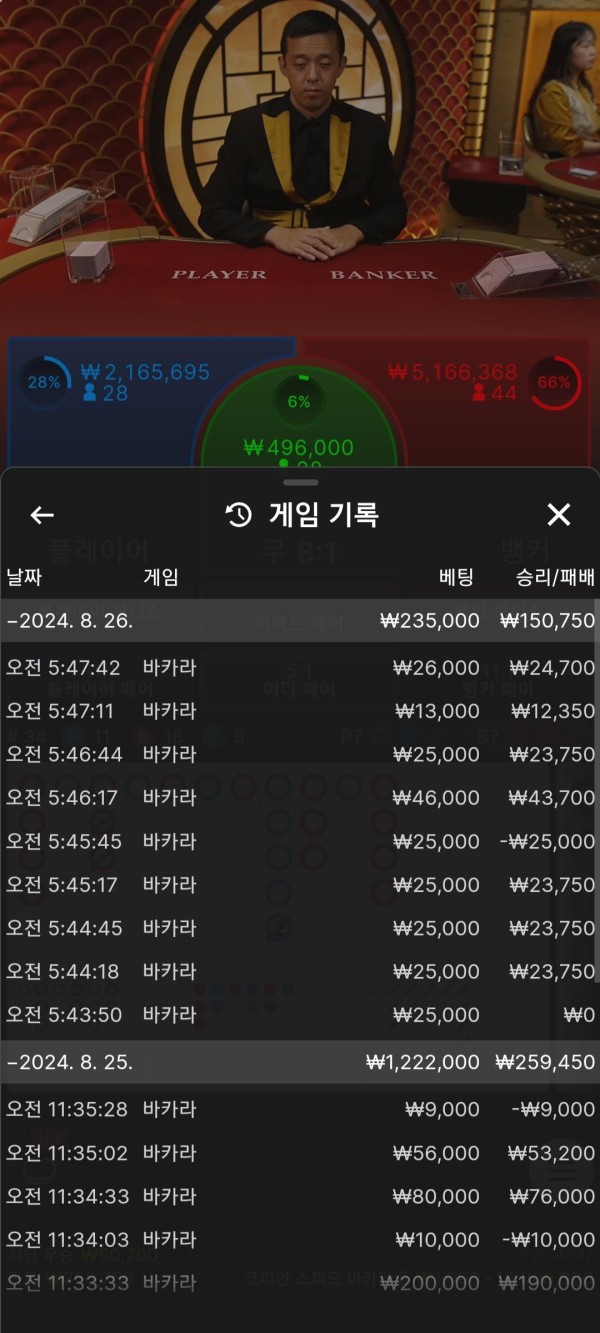Open the 오전 5:44:18 baccarat record
The height and width of the screenshot is (1333, 600).
300,971
